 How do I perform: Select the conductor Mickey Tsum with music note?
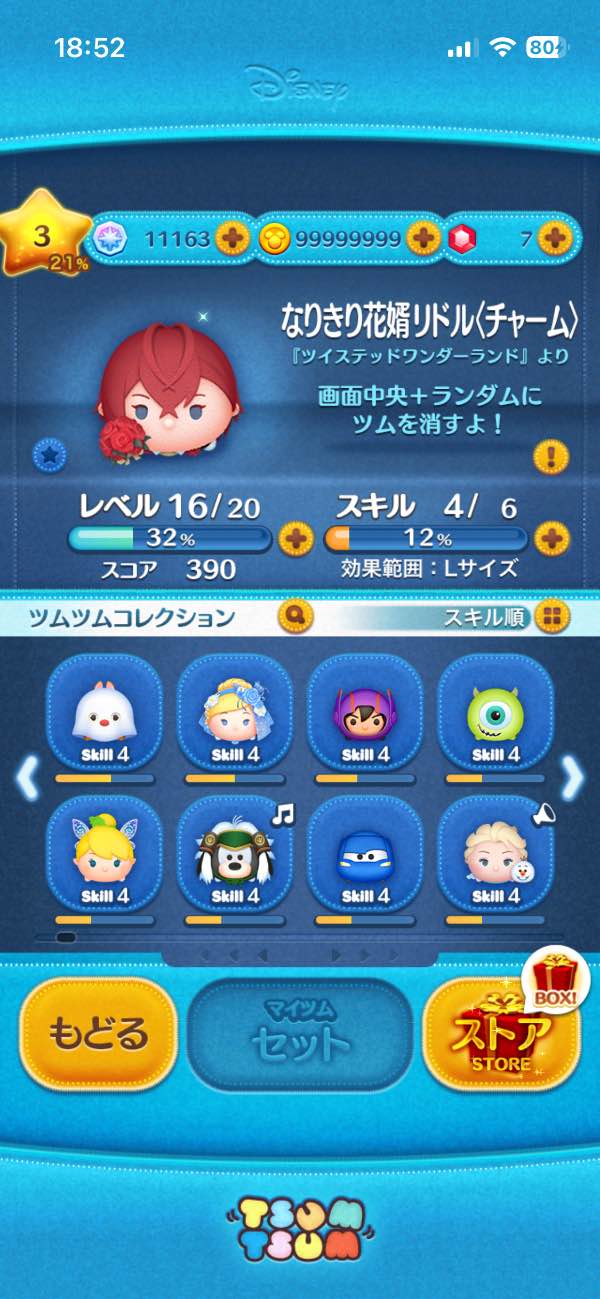click(x=235, y=853)
